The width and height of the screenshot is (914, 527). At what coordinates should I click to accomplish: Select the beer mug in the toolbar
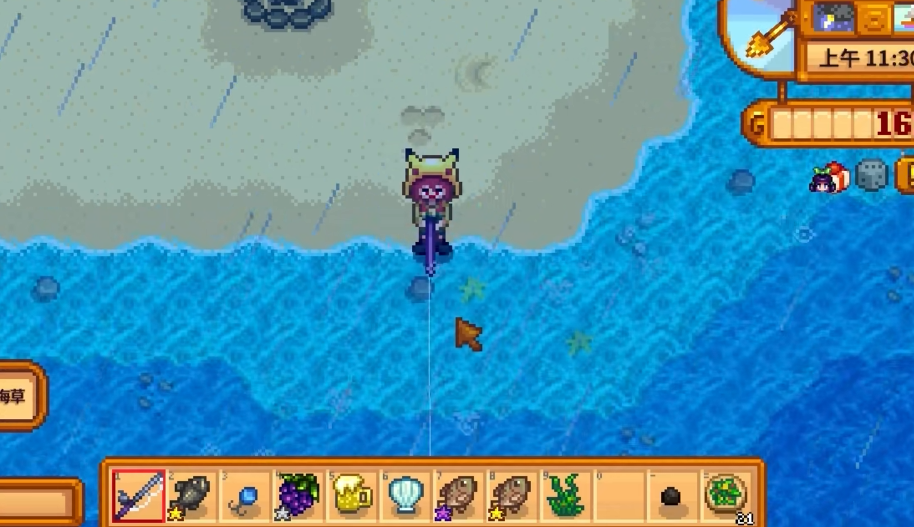point(350,495)
